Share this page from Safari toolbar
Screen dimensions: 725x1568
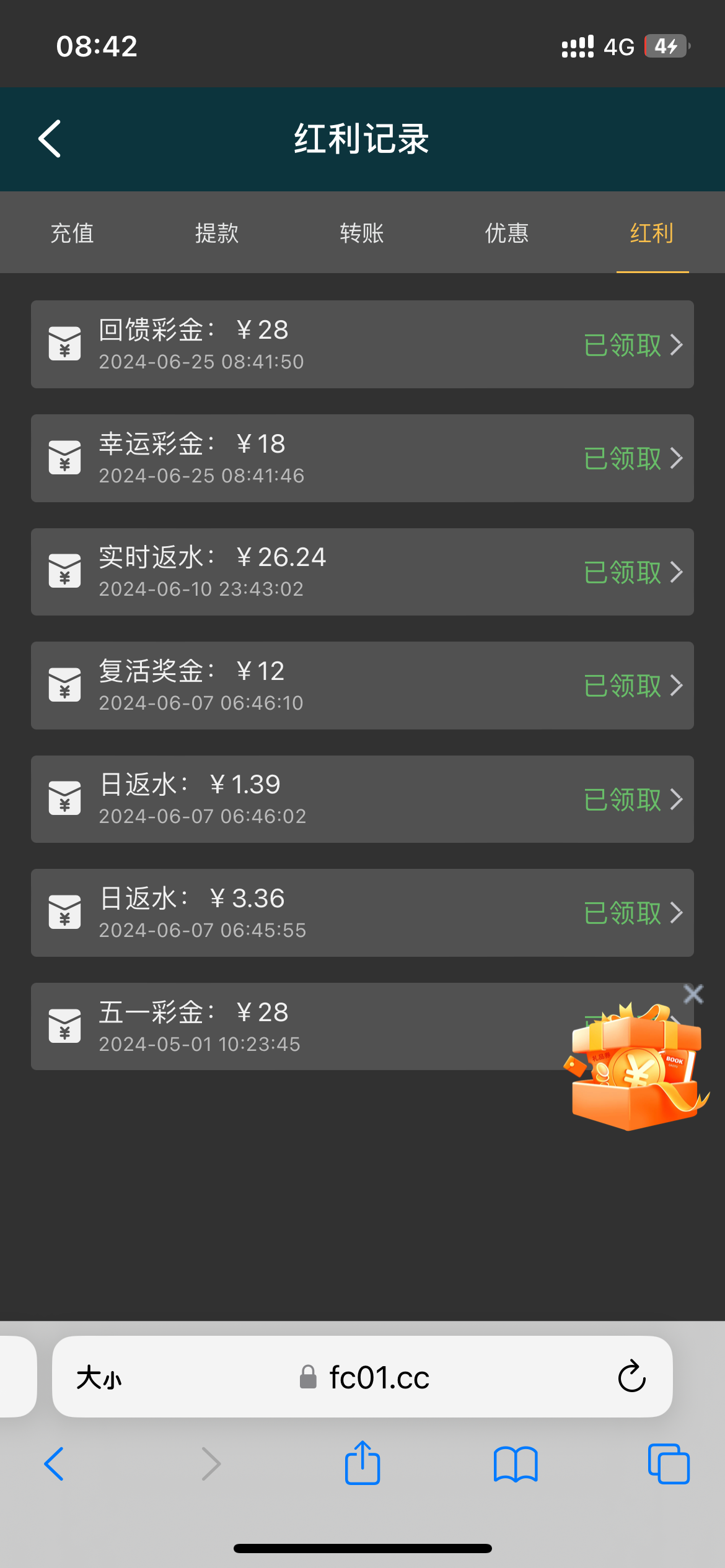point(362,1463)
